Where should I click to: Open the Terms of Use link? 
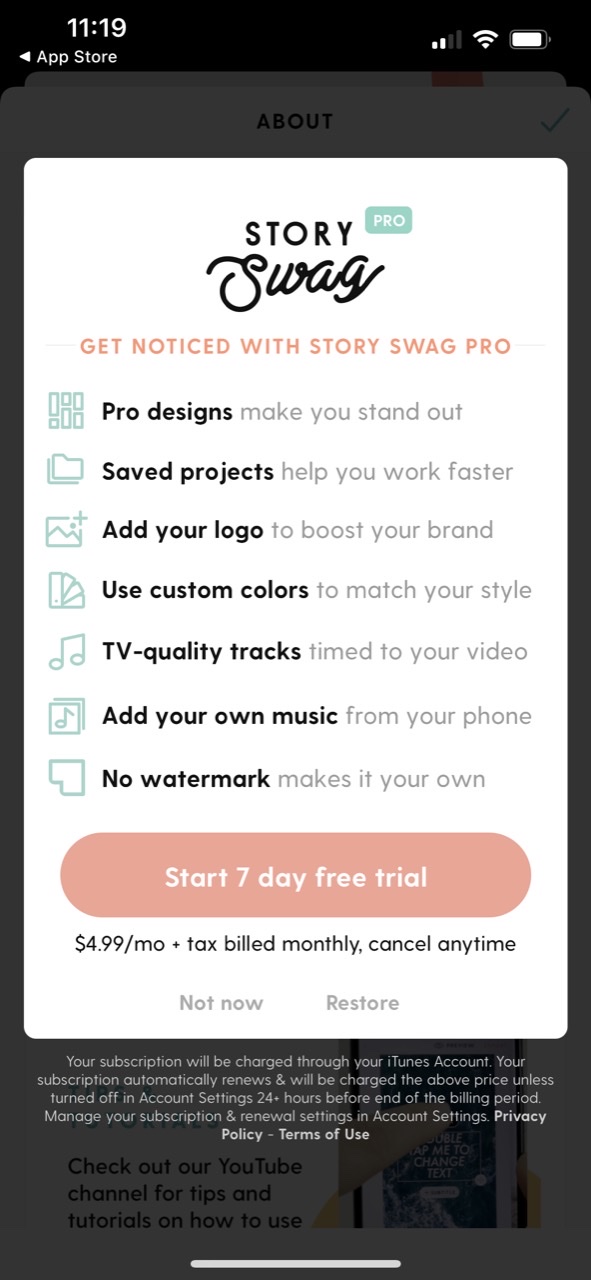(x=324, y=1134)
